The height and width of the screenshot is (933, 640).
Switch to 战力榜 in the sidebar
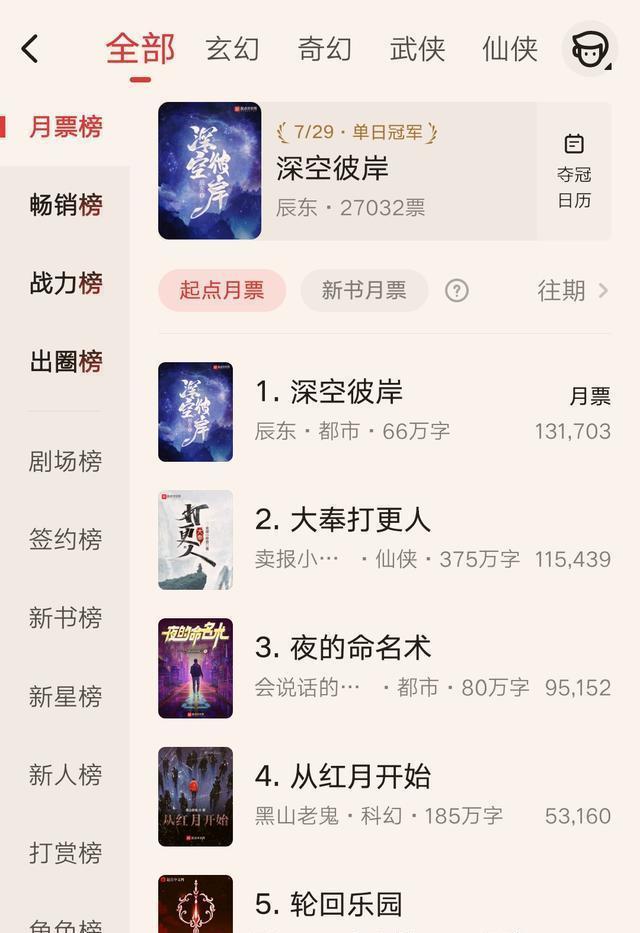tap(66, 283)
